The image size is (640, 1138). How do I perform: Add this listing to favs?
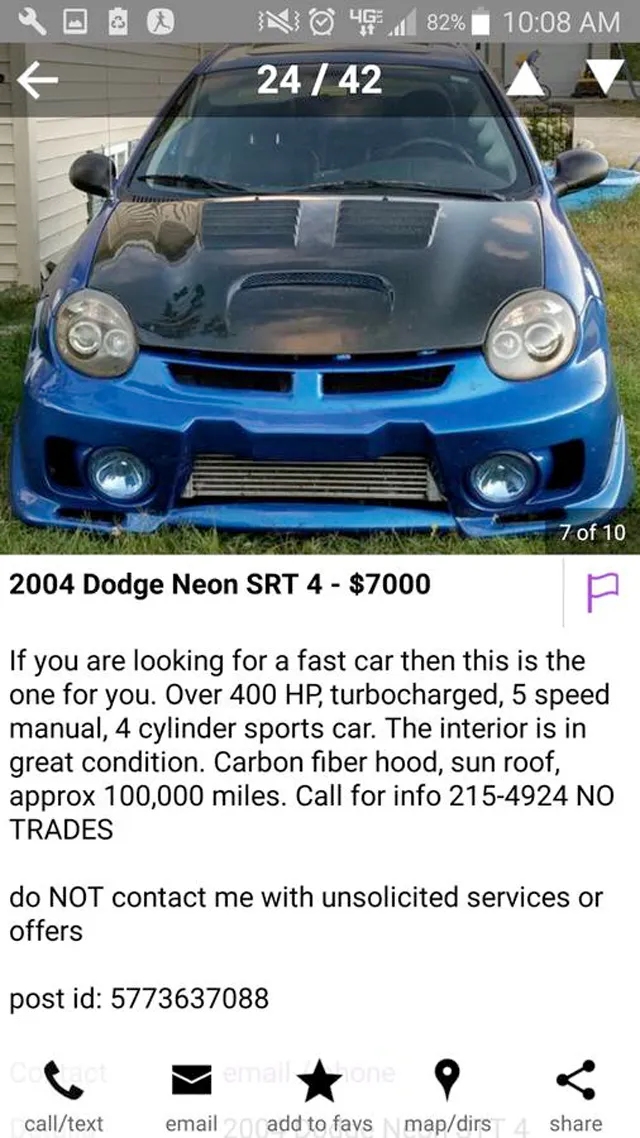320,1095
